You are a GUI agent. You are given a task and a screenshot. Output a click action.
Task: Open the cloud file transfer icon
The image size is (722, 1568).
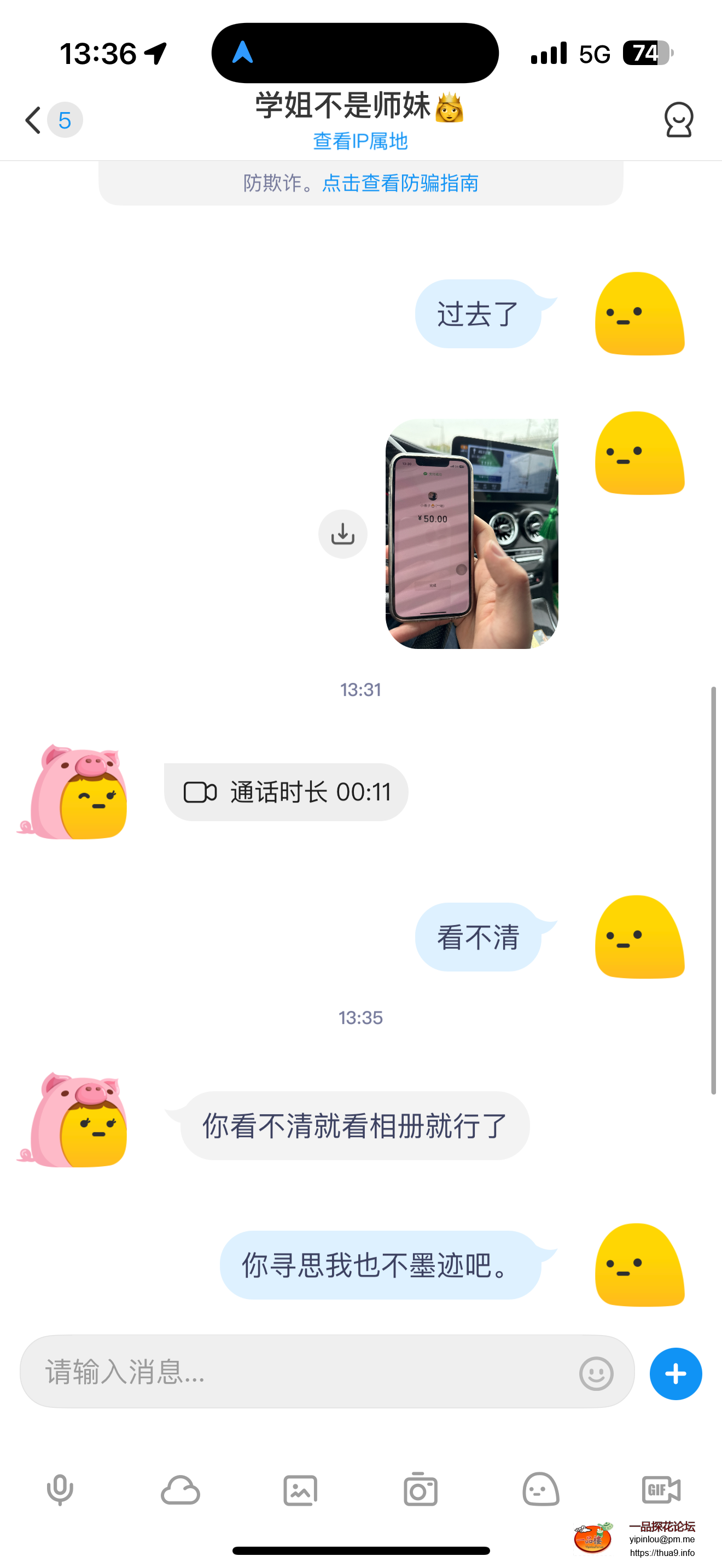180,1490
